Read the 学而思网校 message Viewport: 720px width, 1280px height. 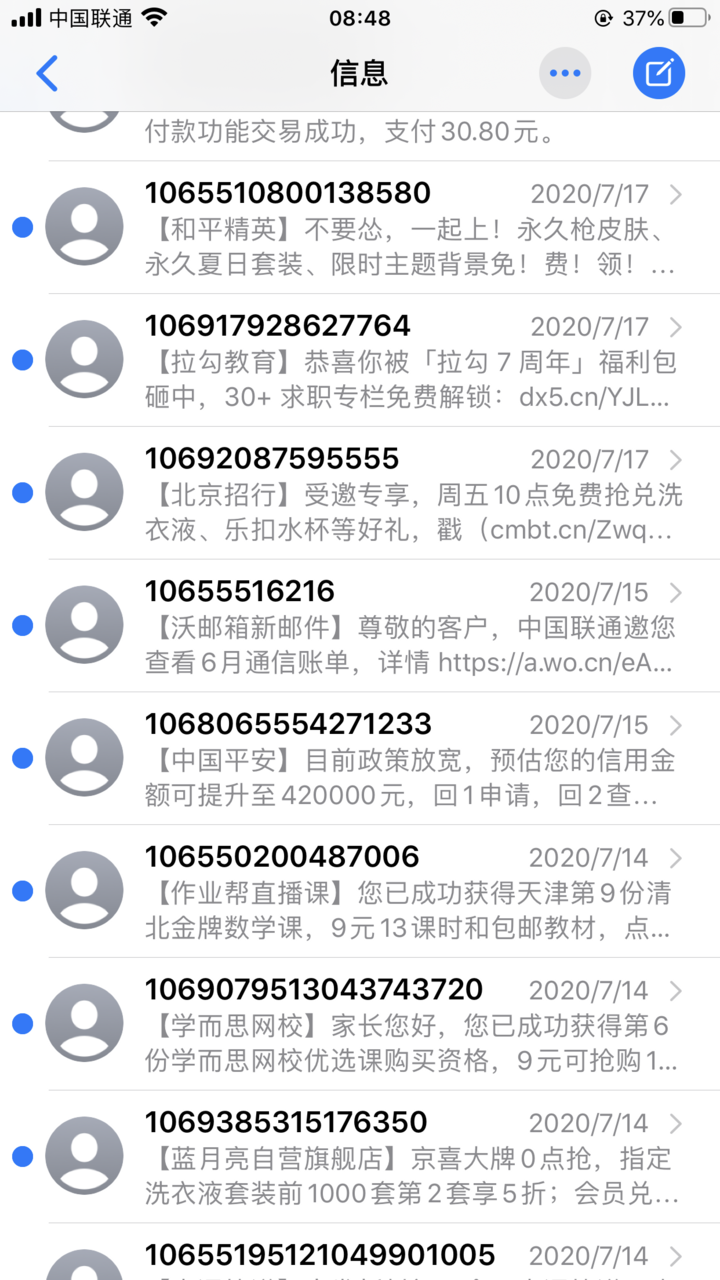360,1024
